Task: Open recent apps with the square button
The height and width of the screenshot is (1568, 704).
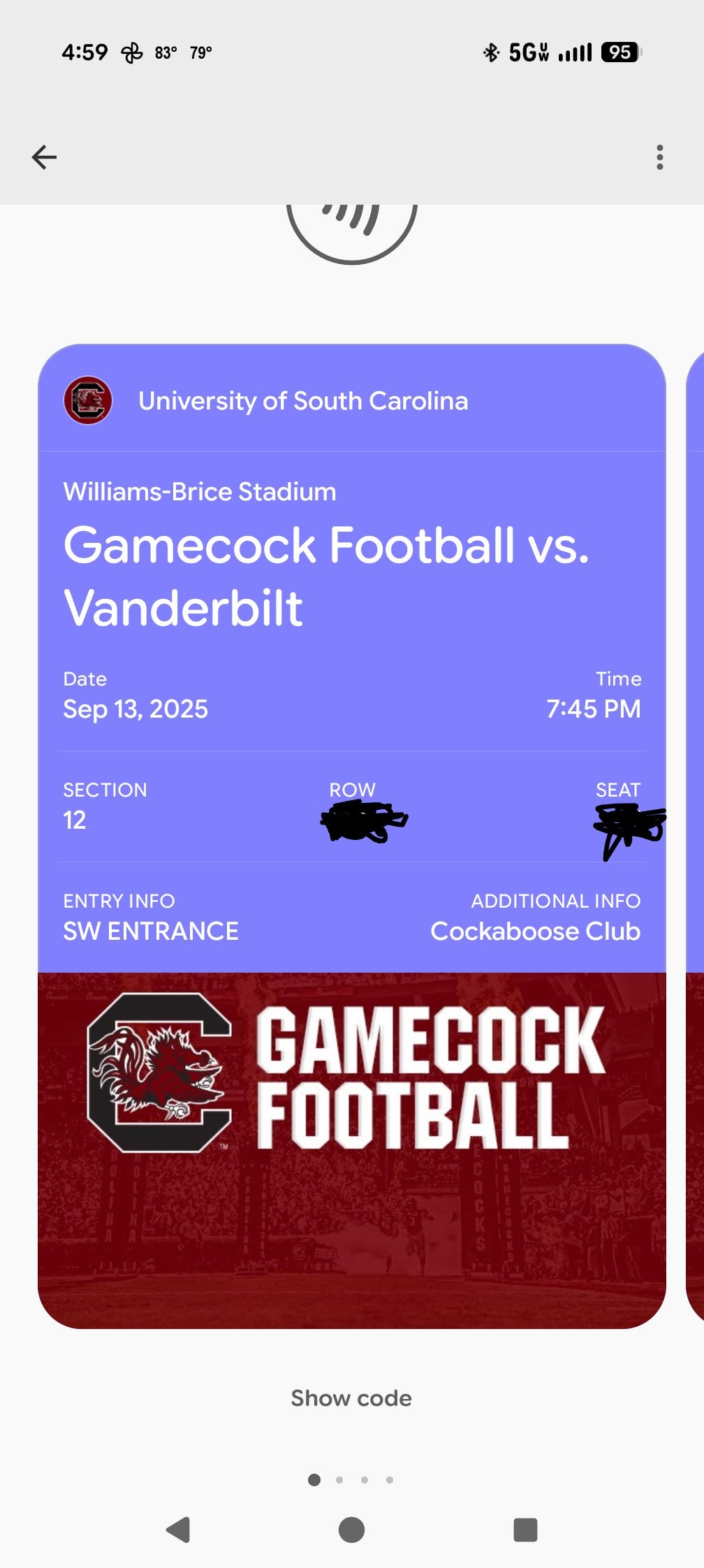Action: (525, 1530)
